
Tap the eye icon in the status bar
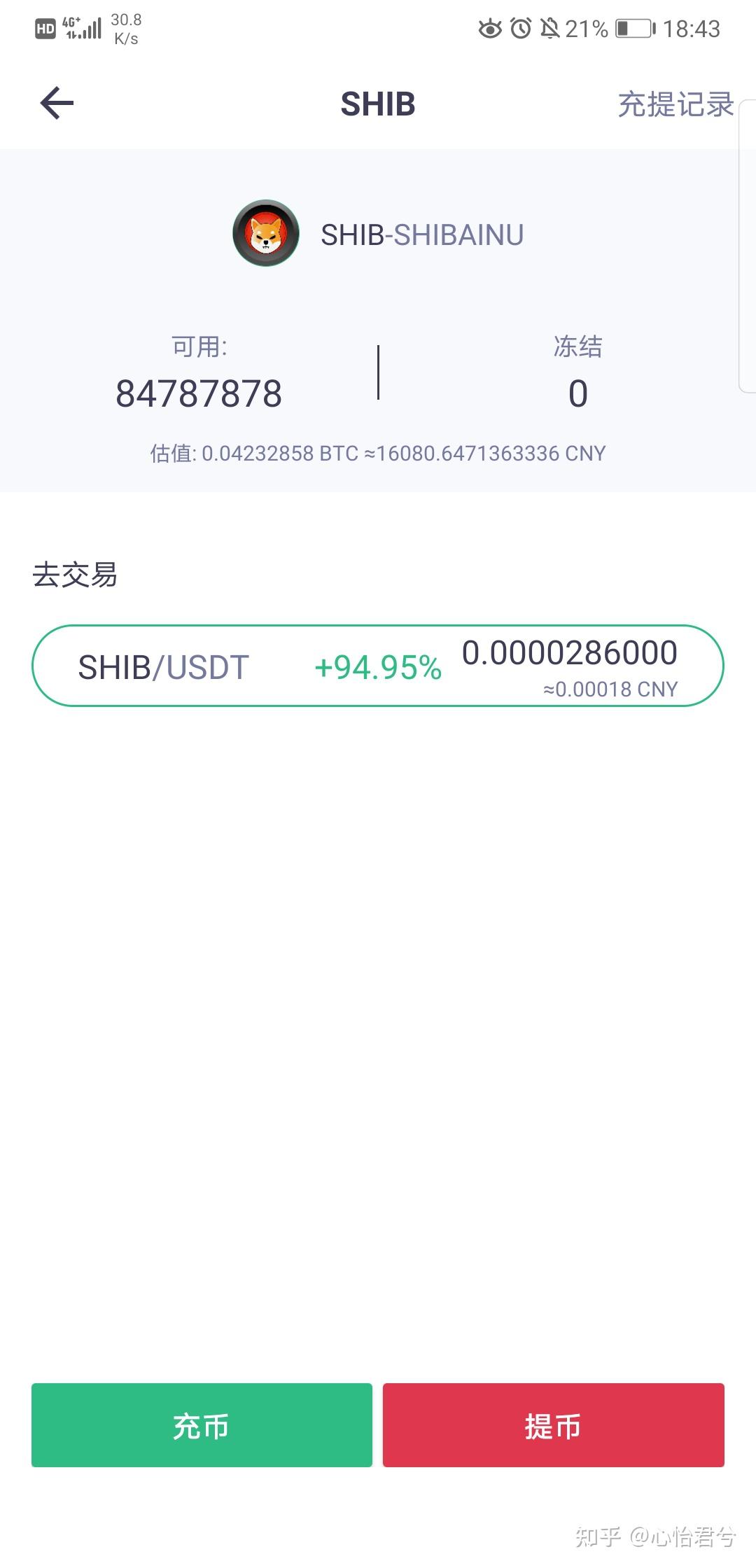point(490,29)
